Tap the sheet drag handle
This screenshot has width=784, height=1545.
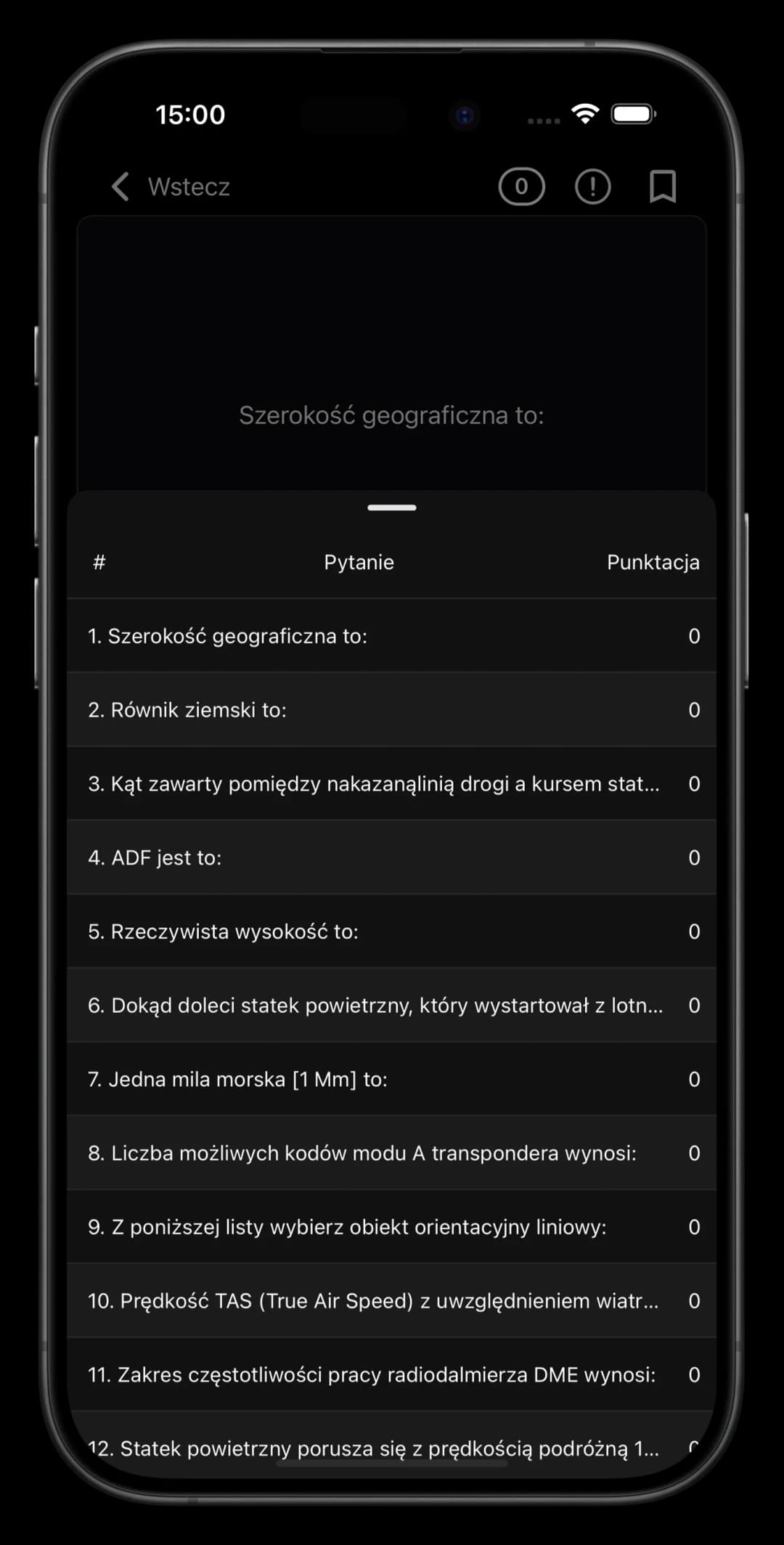coord(391,507)
